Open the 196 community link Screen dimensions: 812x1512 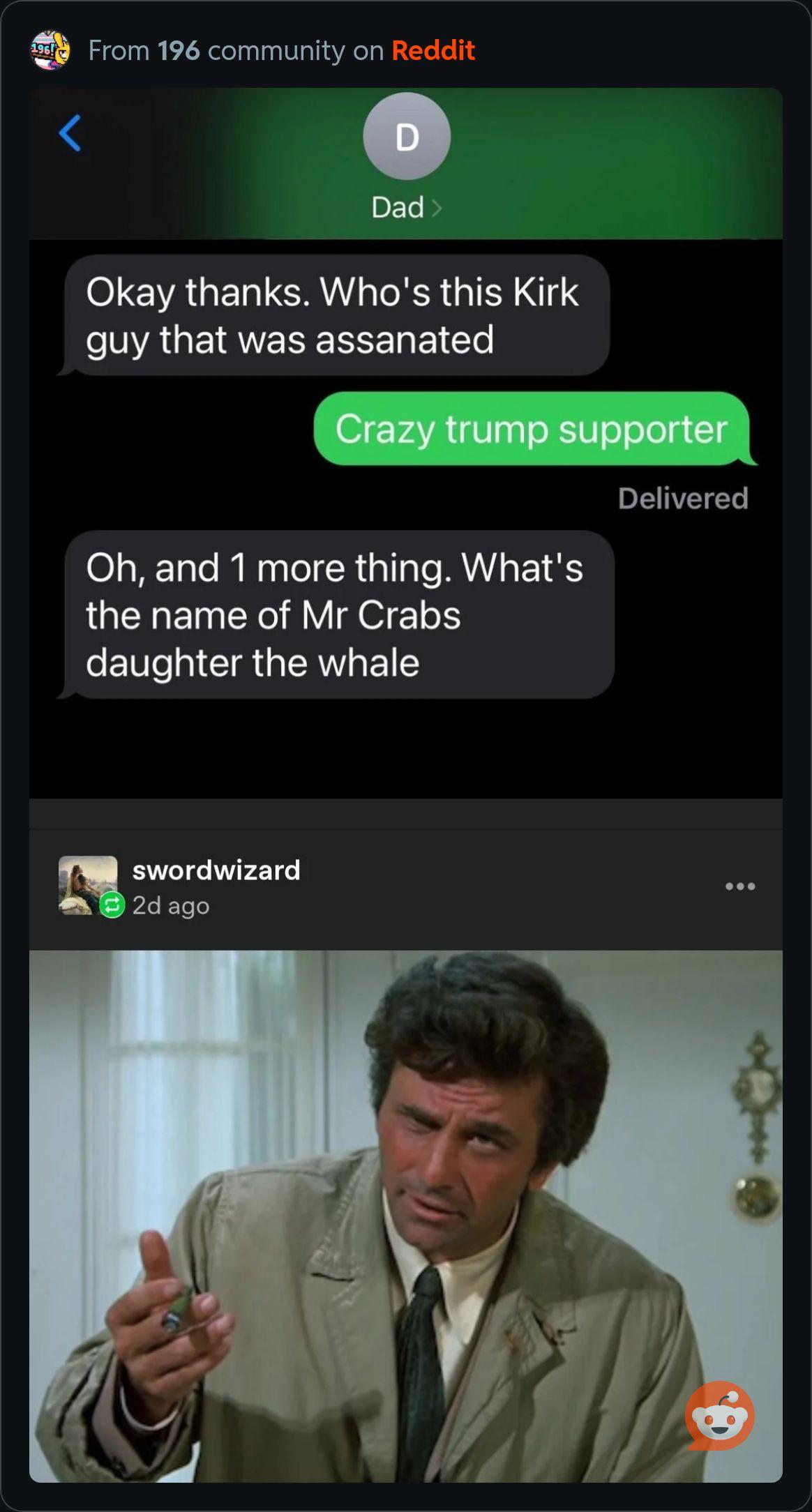pos(179,50)
